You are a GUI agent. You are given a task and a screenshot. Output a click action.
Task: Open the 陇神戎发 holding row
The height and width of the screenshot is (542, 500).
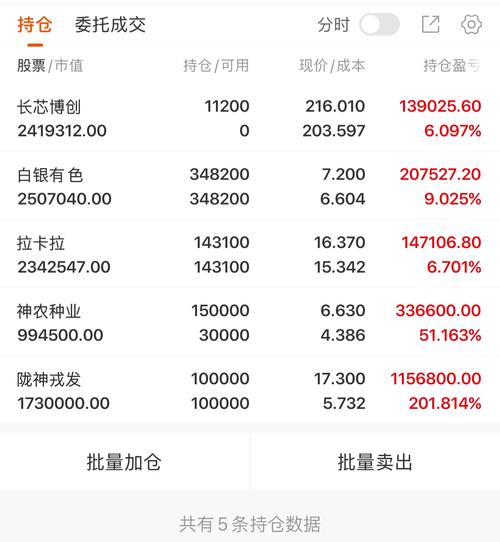[x=250, y=391]
